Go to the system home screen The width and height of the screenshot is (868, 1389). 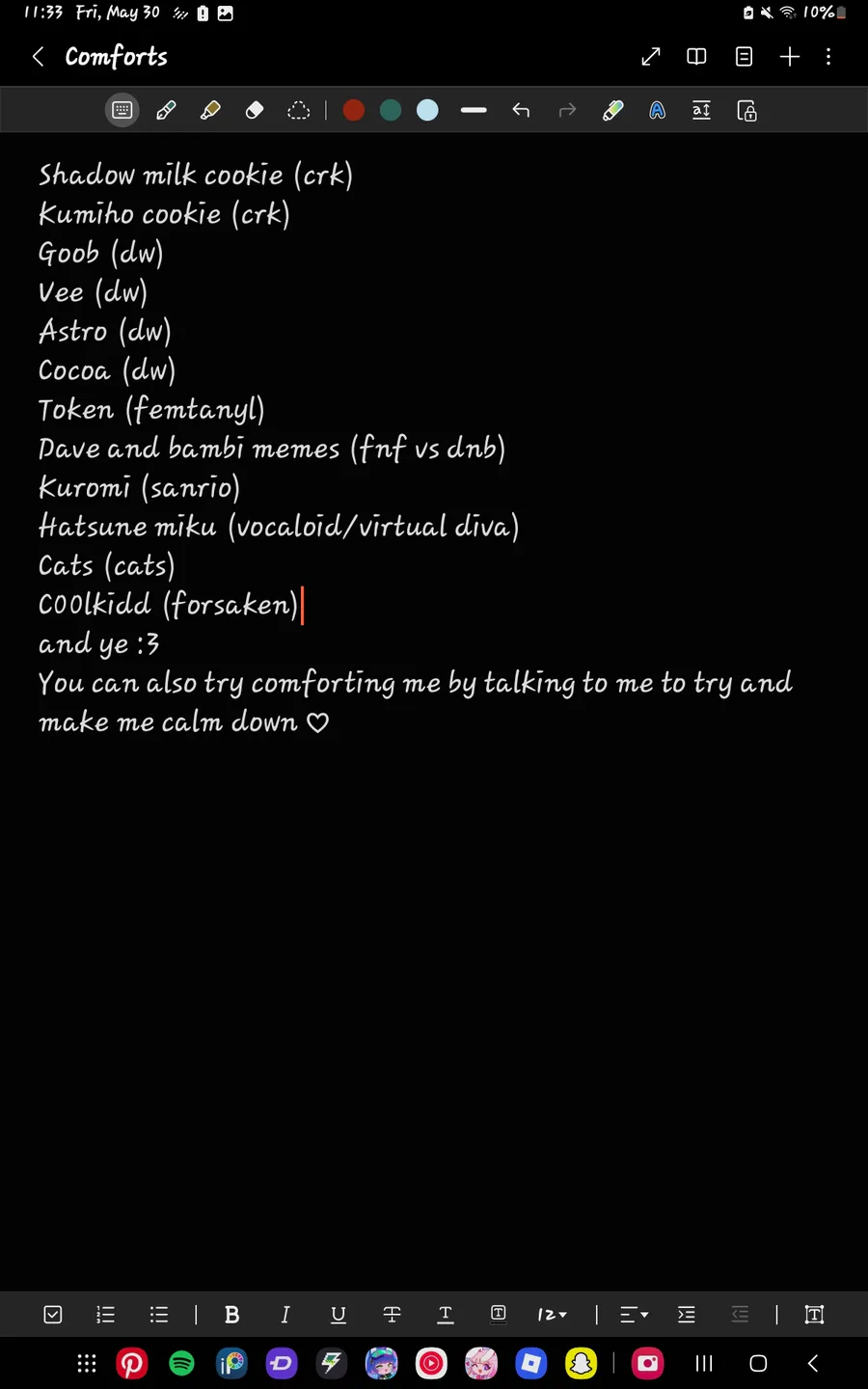pos(758,1363)
